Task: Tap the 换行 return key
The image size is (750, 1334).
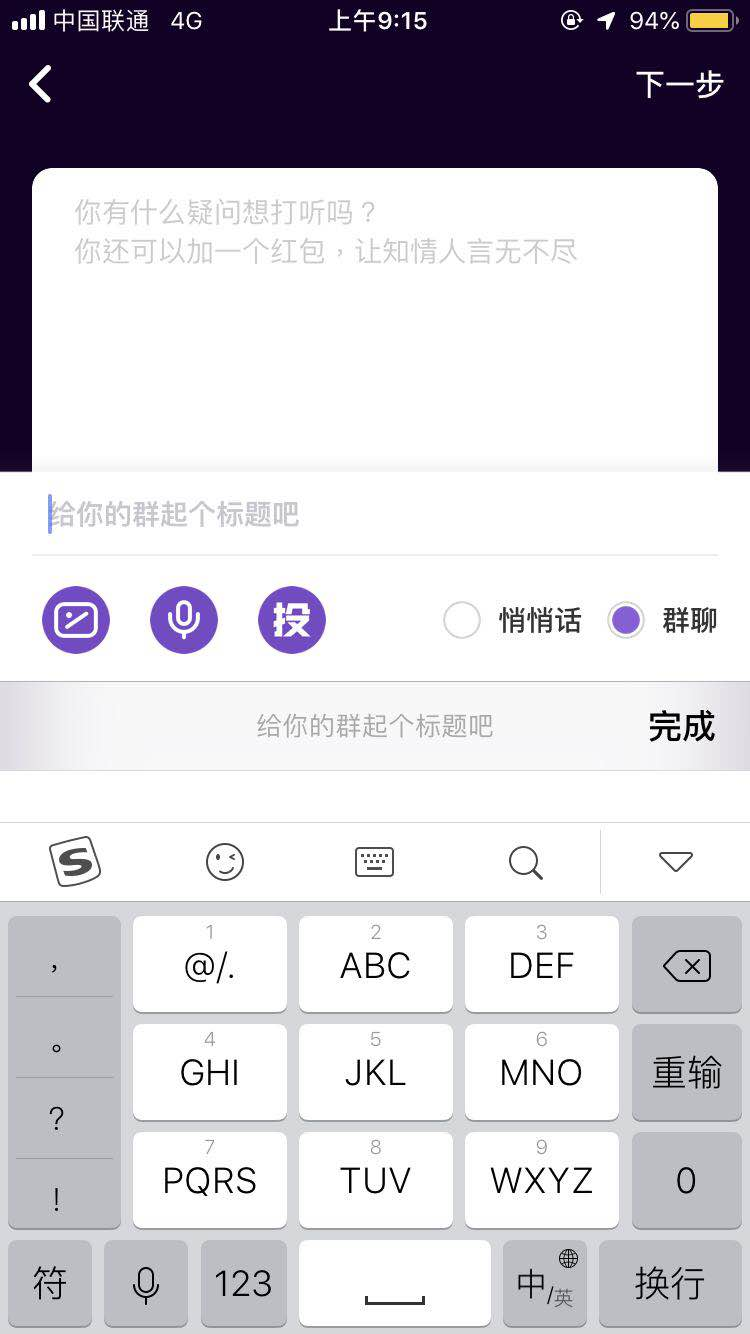Action: 670,1283
